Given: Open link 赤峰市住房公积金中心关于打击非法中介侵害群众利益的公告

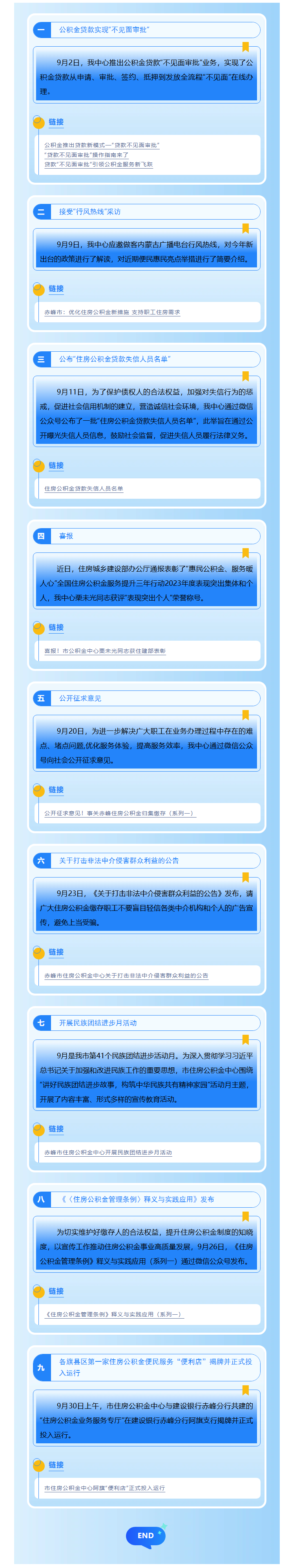Looking at the screenshot, I should click(x=126, y=975).
